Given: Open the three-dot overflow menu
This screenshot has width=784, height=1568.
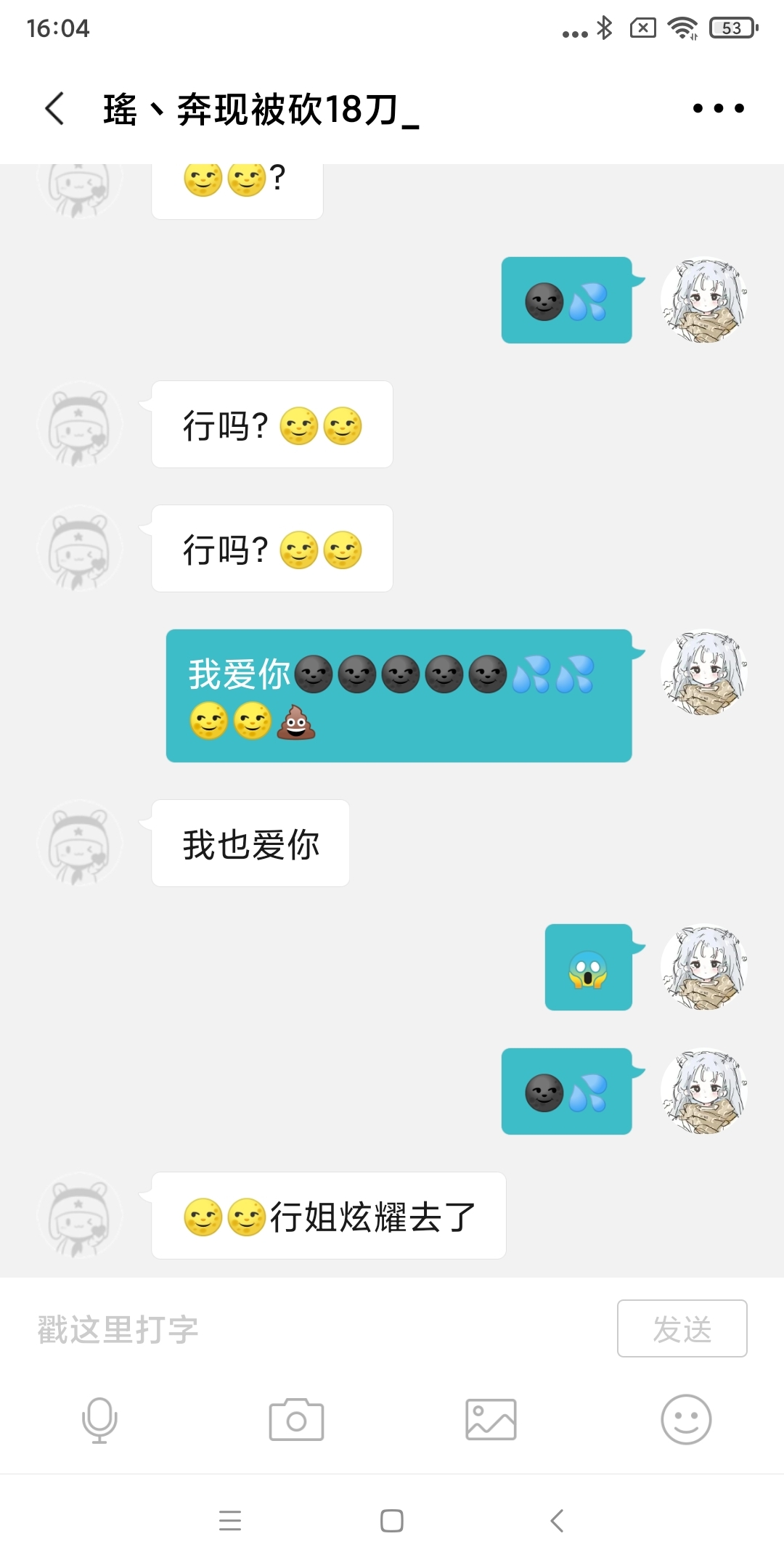Looking at the screenshot, I should [718, 109].
